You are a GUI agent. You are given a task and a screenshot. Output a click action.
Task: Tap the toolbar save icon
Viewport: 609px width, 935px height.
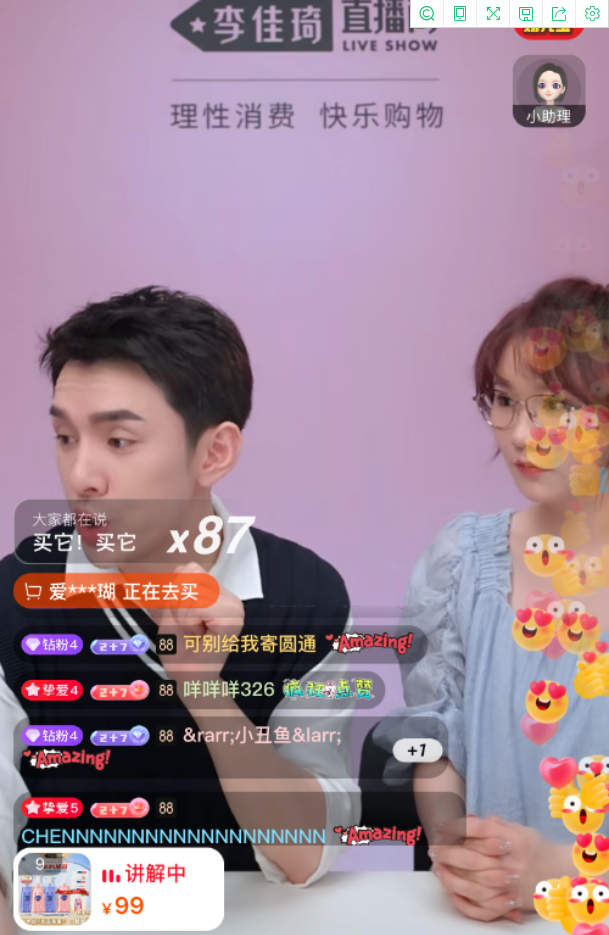(526, 13)
